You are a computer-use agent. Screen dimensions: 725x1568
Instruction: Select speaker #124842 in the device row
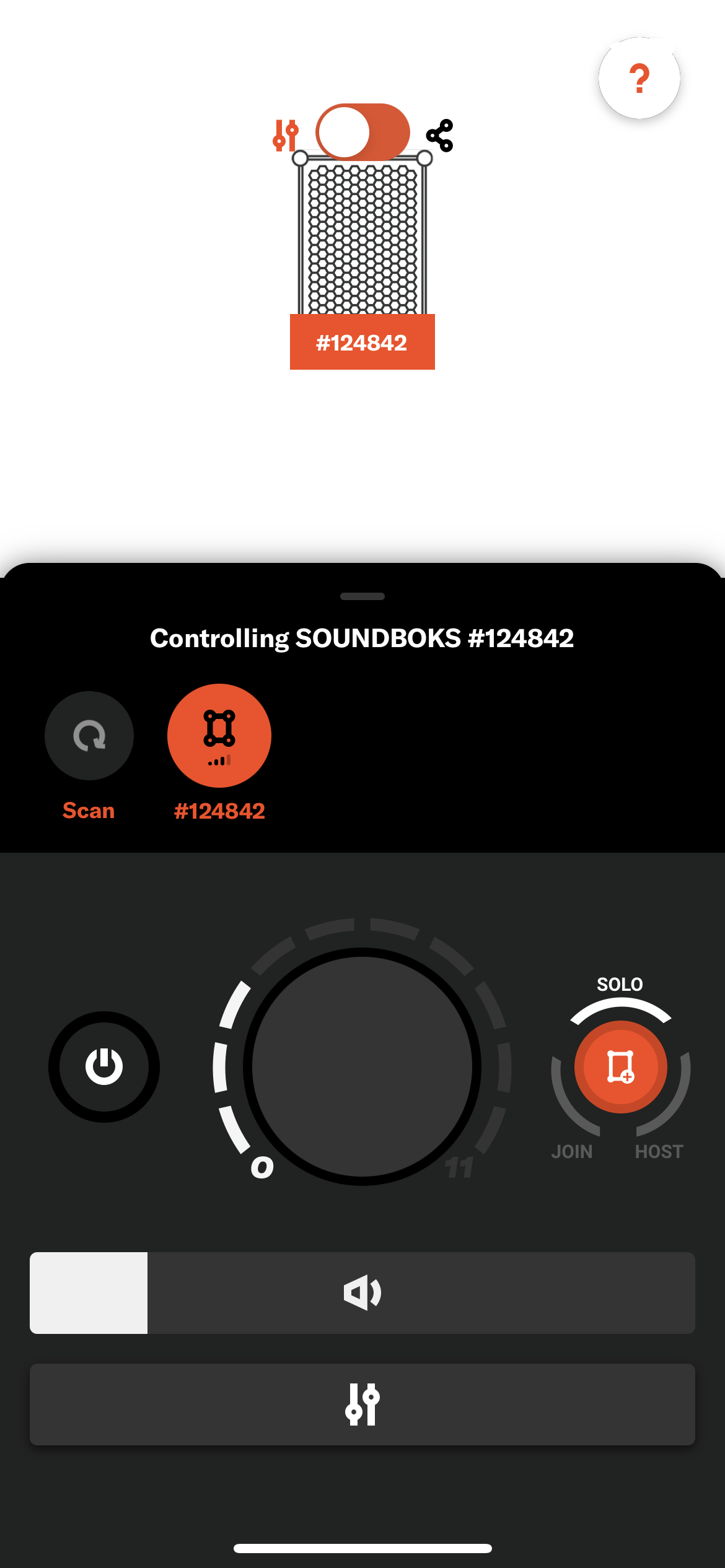click(219, 736)
